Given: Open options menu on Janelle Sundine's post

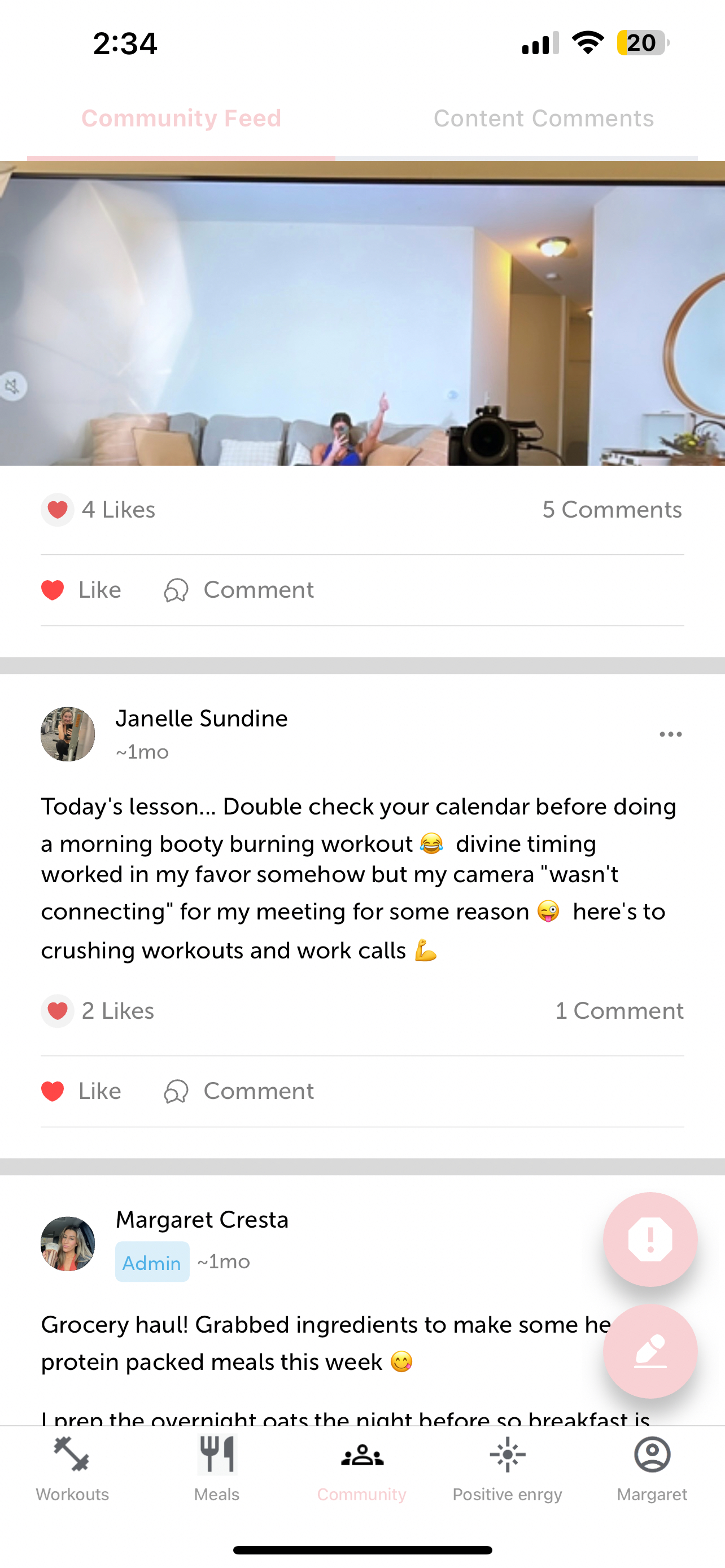Looking at the screenshot, I should point(670,734).
